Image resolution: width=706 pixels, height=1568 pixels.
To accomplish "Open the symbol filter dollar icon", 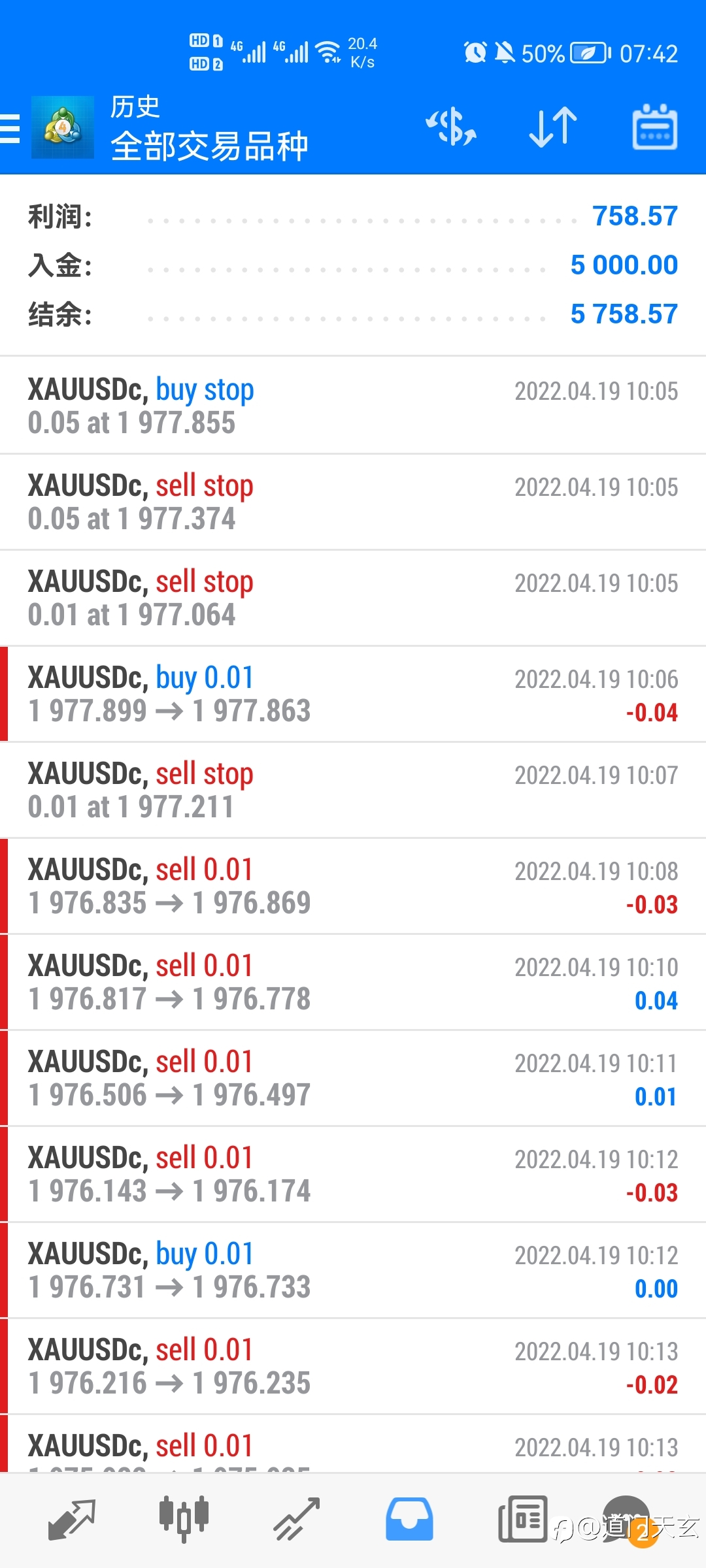I will (451, 127).
